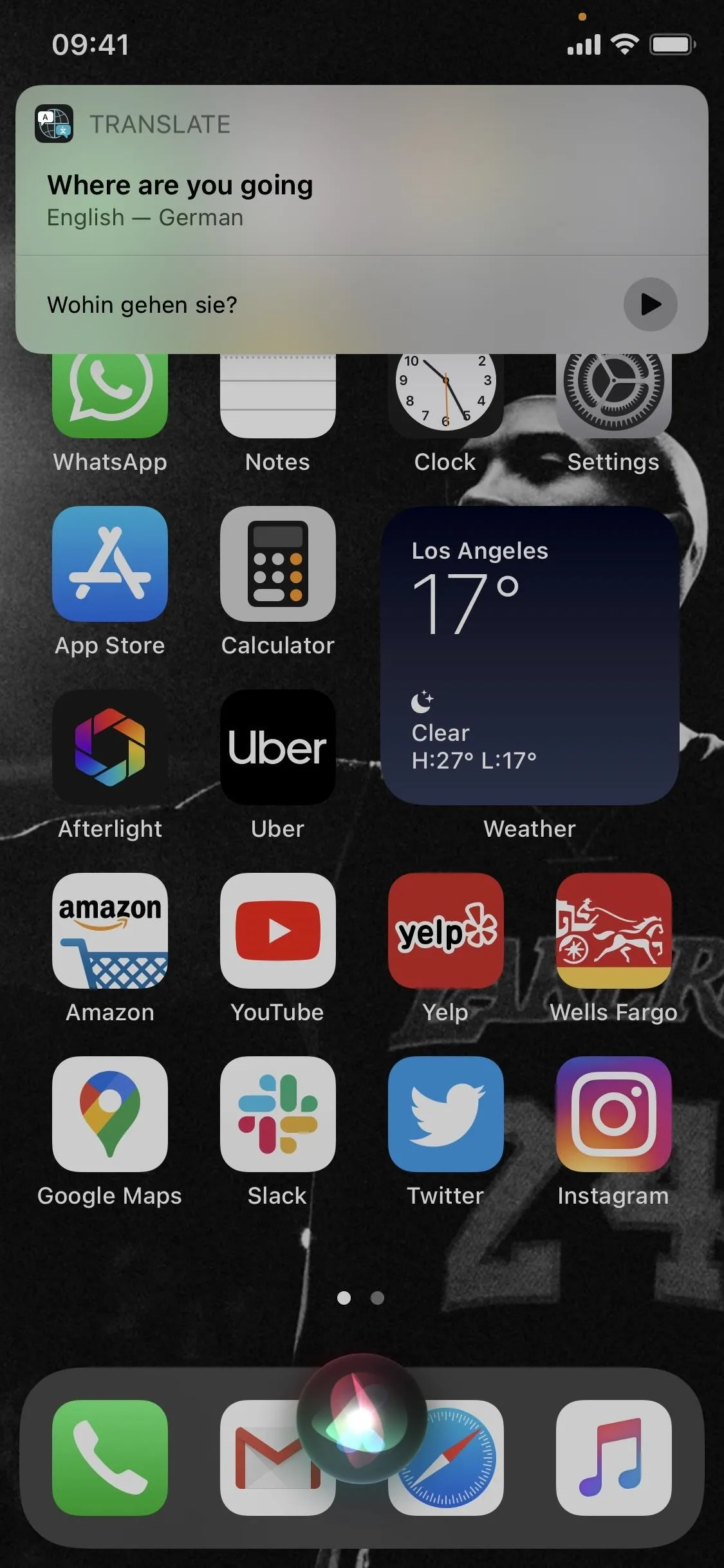Open the Settings app

pos(613,396)
